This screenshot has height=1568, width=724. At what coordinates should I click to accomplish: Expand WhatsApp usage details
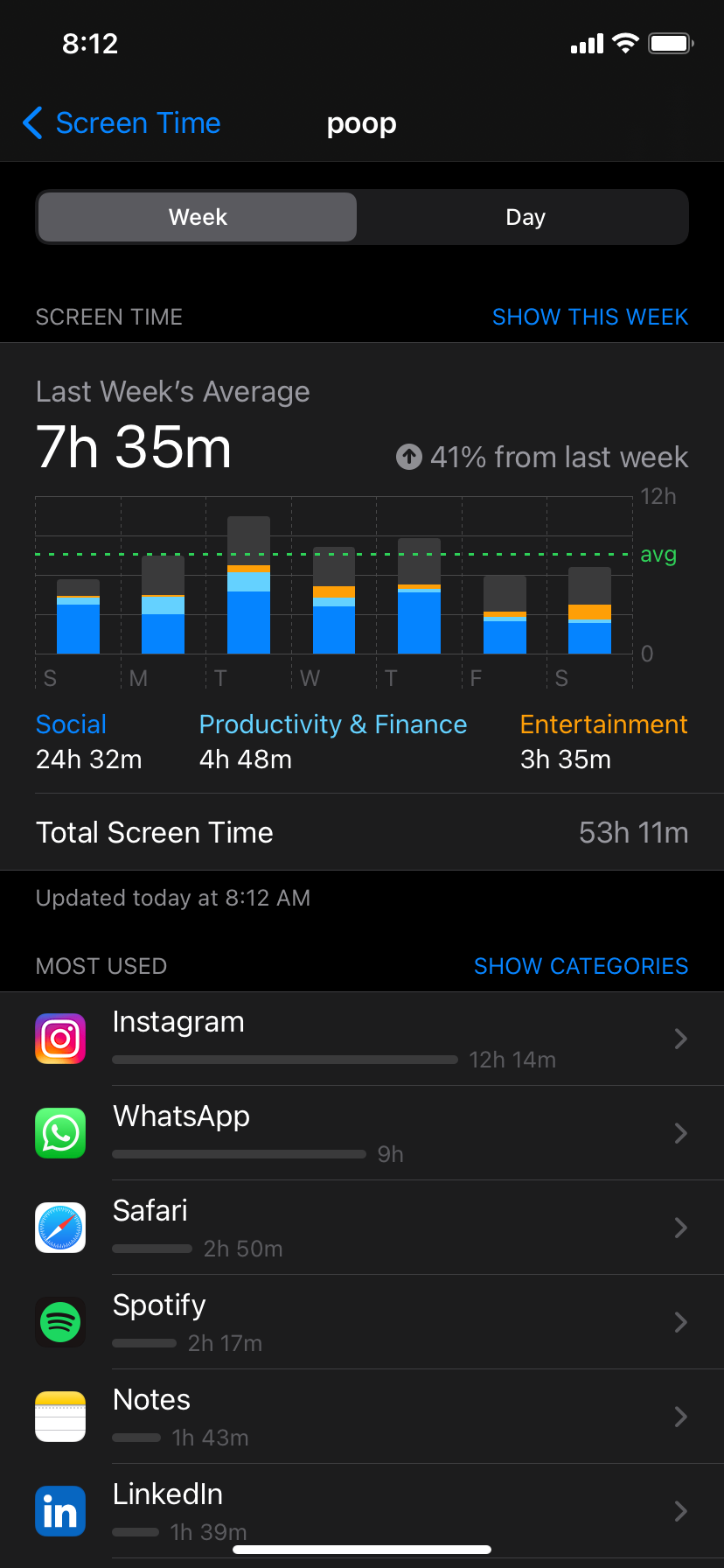click(x=680, y=1132)
